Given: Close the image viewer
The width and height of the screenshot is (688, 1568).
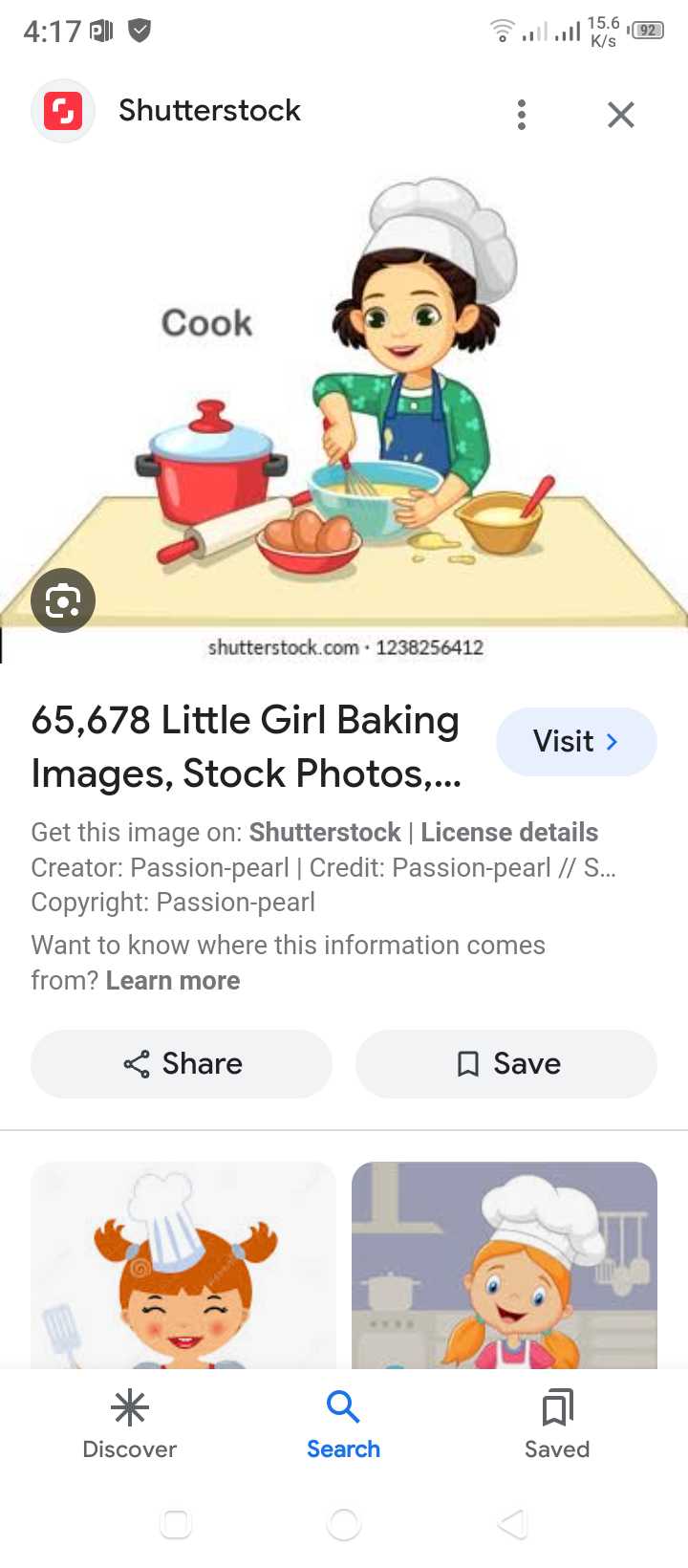Looking at the screenshot, I should 621,115.
